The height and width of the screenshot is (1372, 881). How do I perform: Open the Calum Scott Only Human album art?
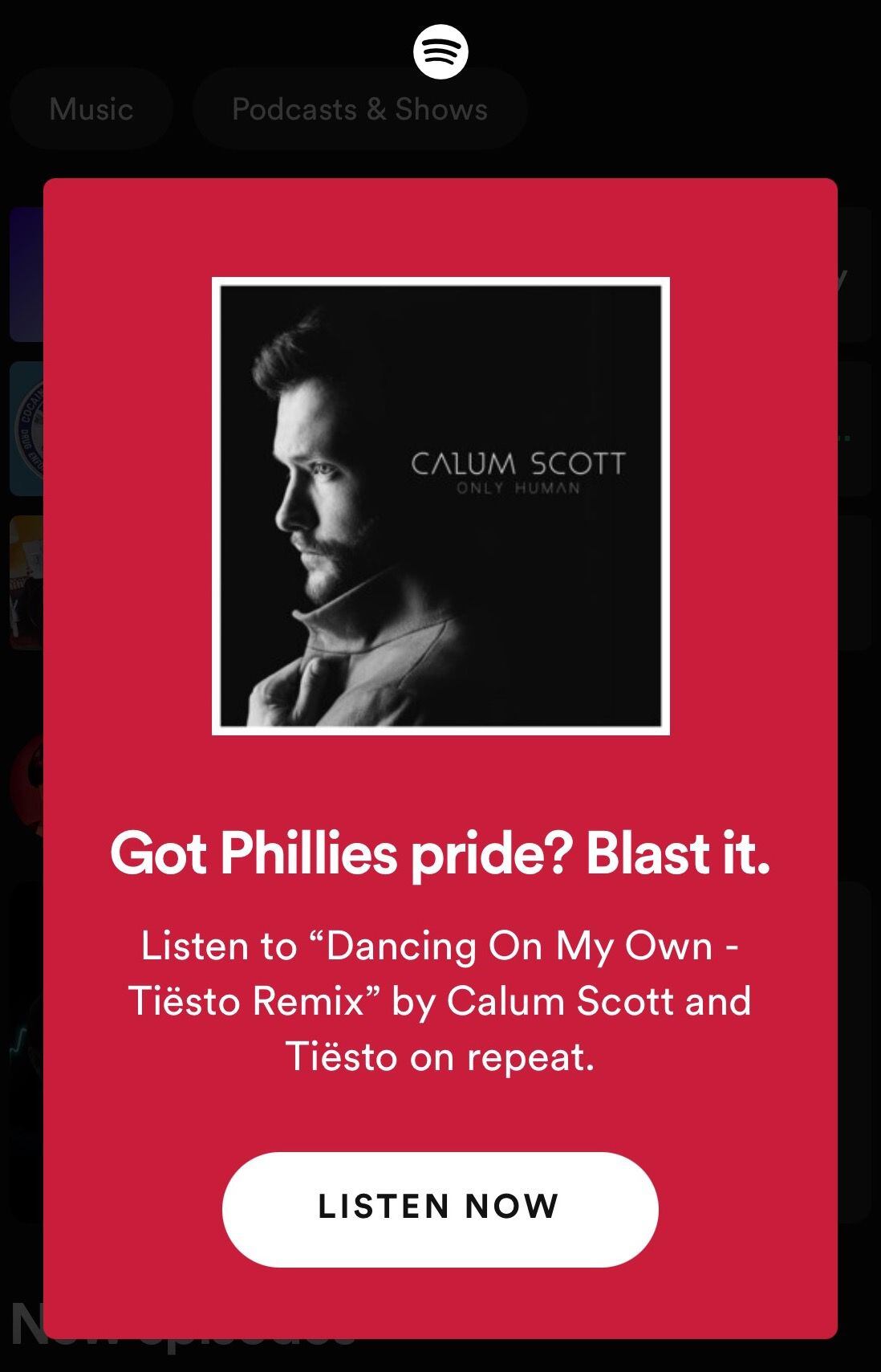[440, 506]
